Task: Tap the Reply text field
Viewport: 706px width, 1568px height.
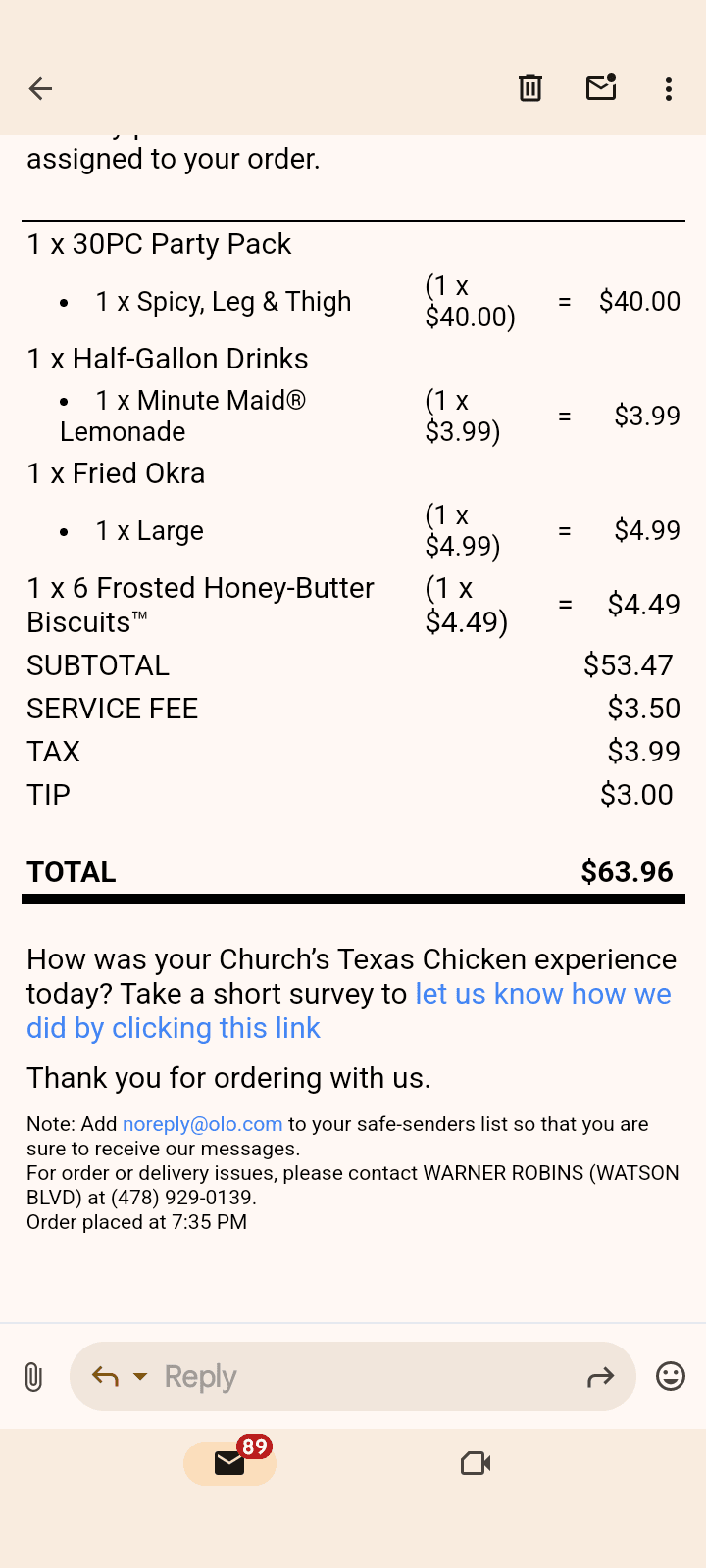Action: point(363,1377)
